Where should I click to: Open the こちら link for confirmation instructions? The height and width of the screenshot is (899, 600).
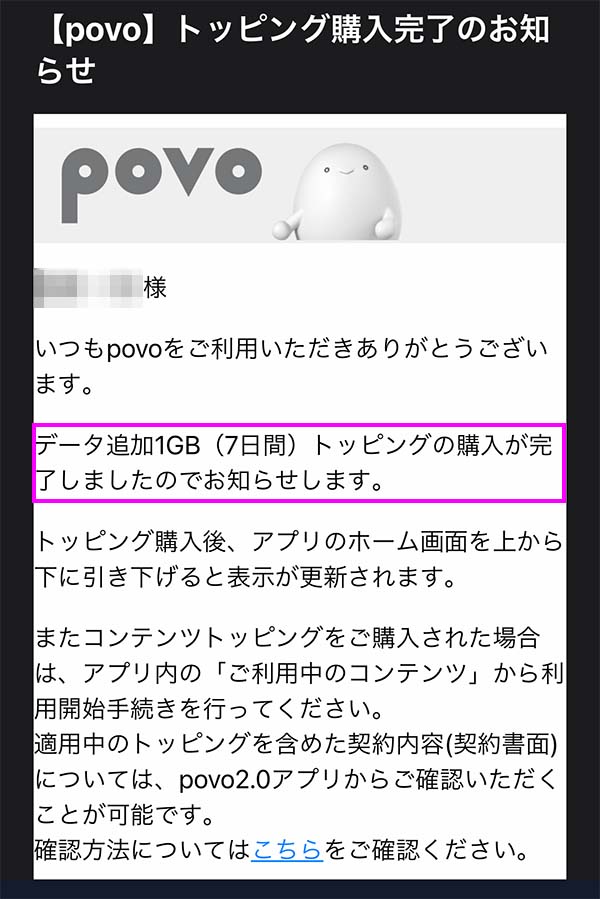click(x=287, y=850)
